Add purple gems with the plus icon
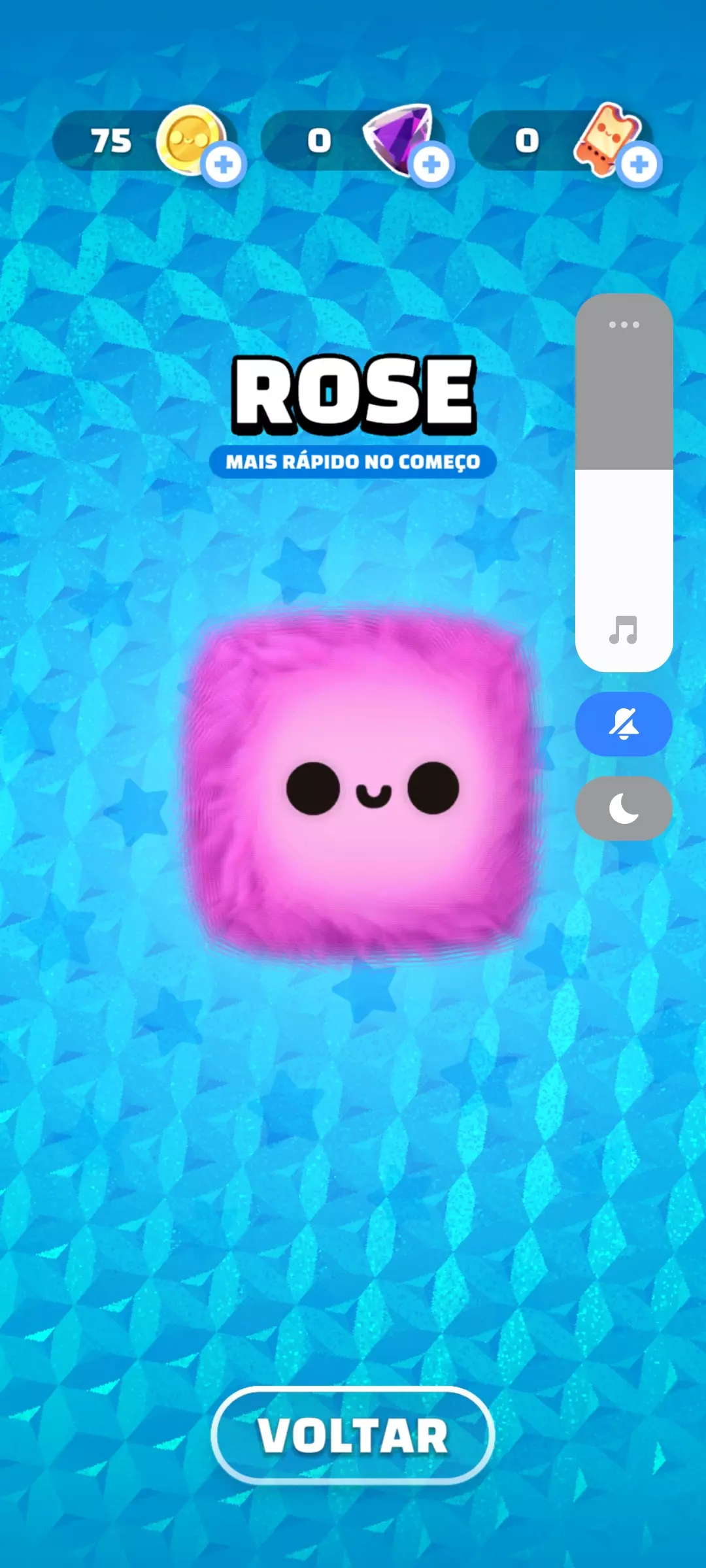Image resolution: width=706 pixels, height=1568 pixels. [x=431, y=165]
